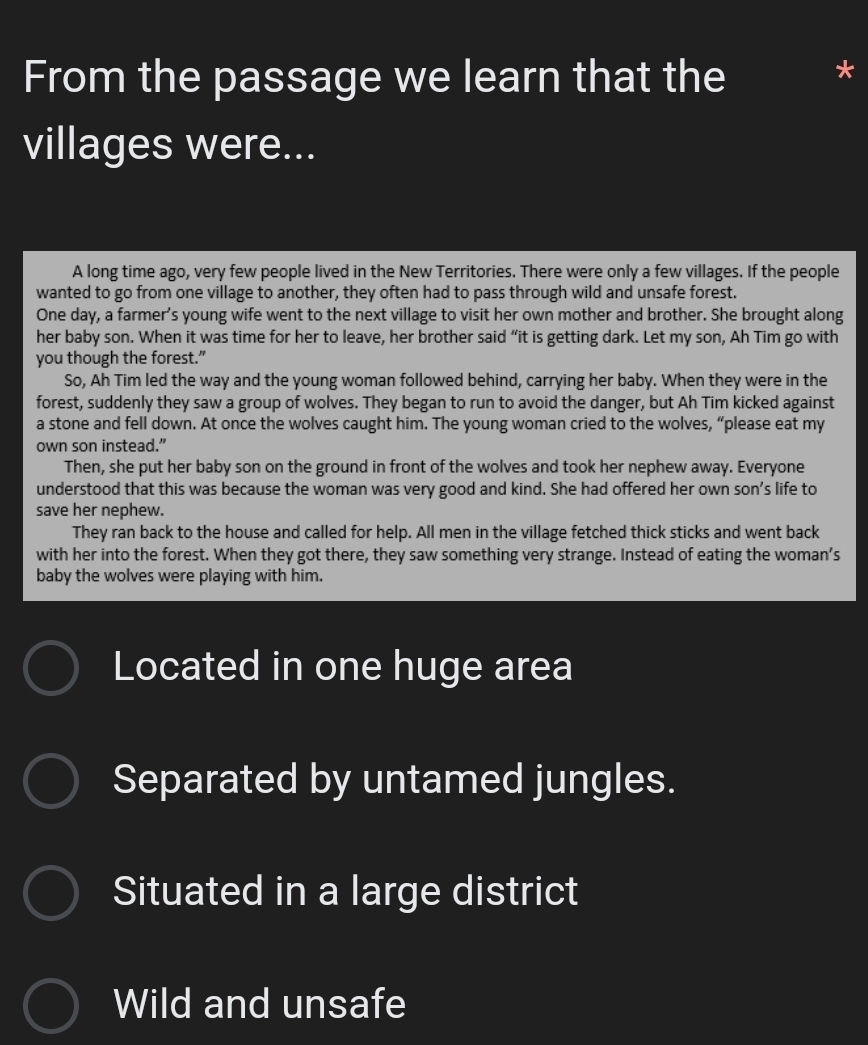868x1045 pixels.
Task: Select the 'Located in one huge area' option
Action: (51, 668)
